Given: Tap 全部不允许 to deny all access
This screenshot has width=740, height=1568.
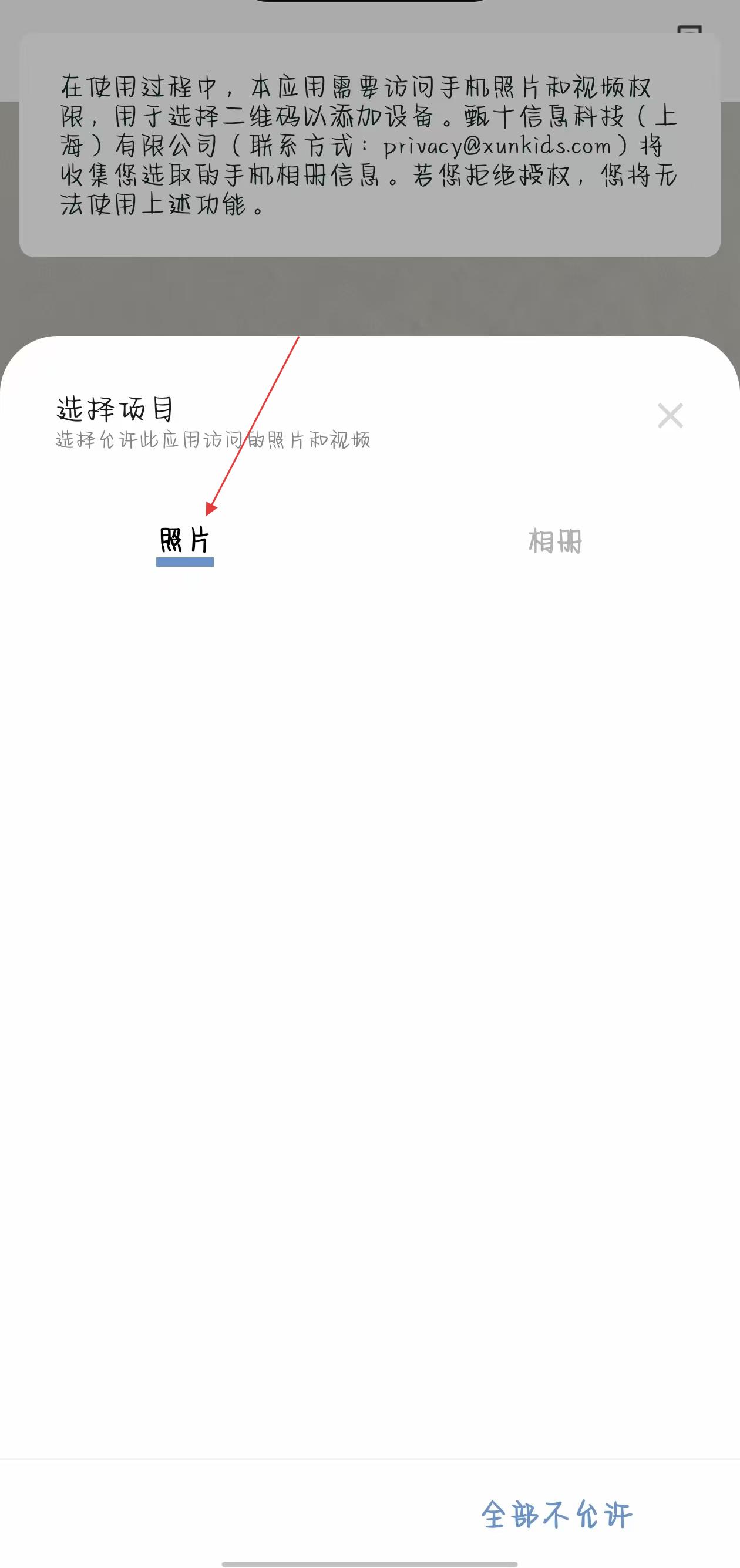Looking at the screenshot, I should 557,1515.
